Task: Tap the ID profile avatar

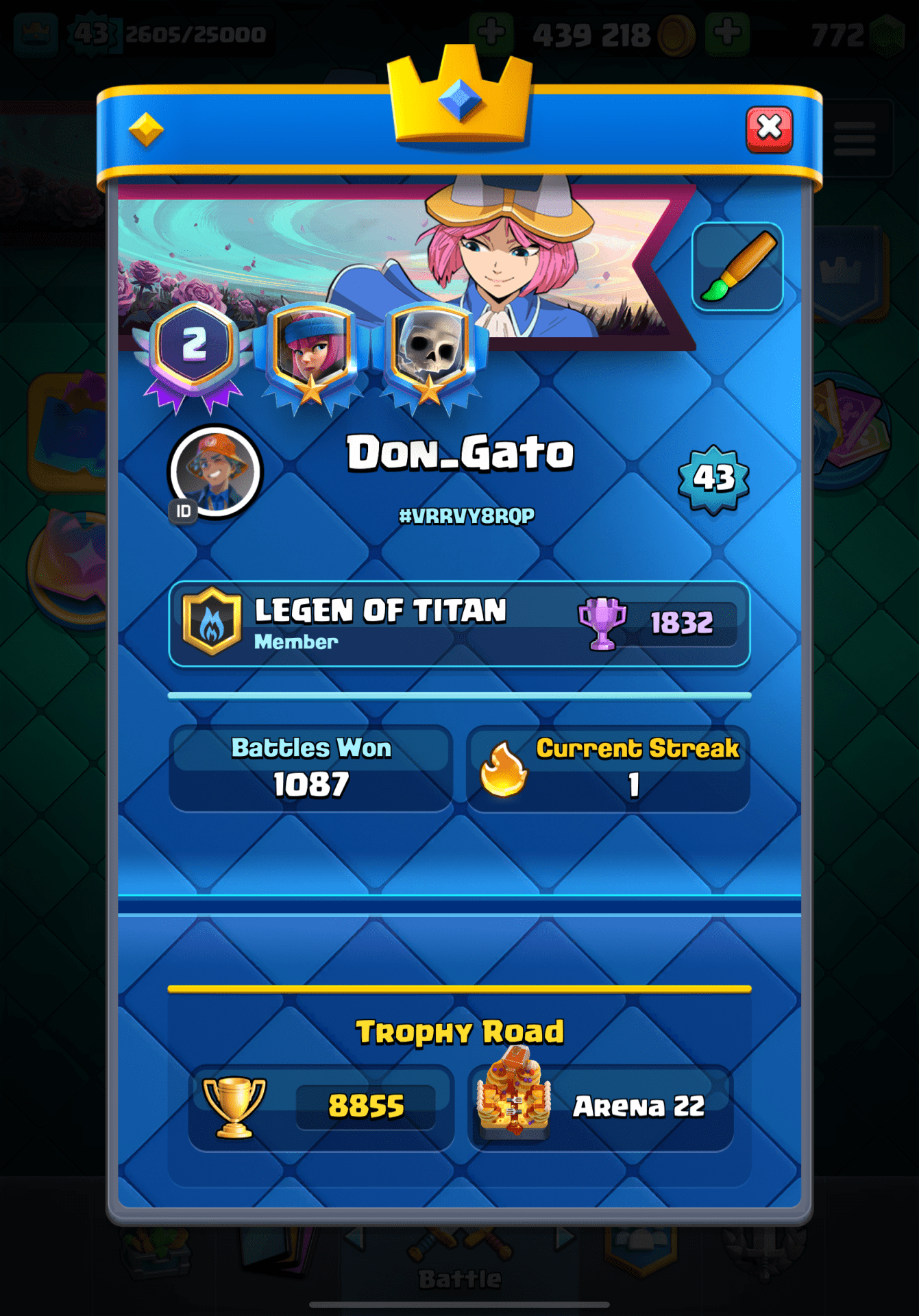Action: tap(215, 472)
